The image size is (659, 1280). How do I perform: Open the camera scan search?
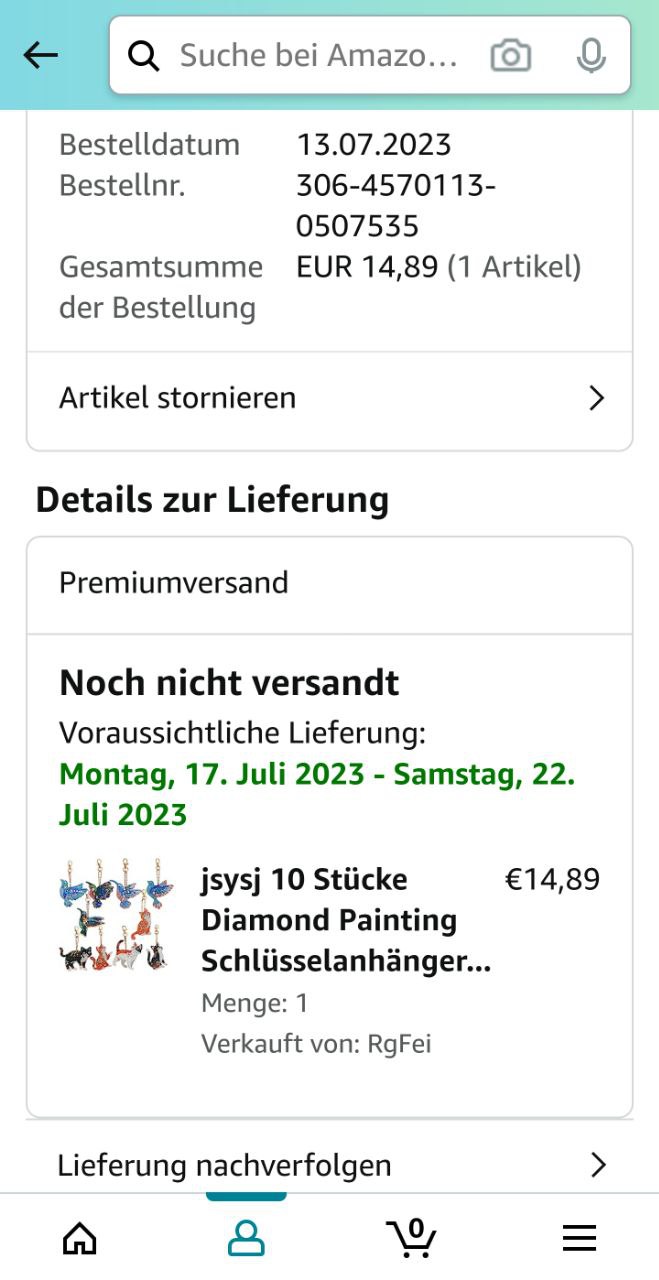510,56
